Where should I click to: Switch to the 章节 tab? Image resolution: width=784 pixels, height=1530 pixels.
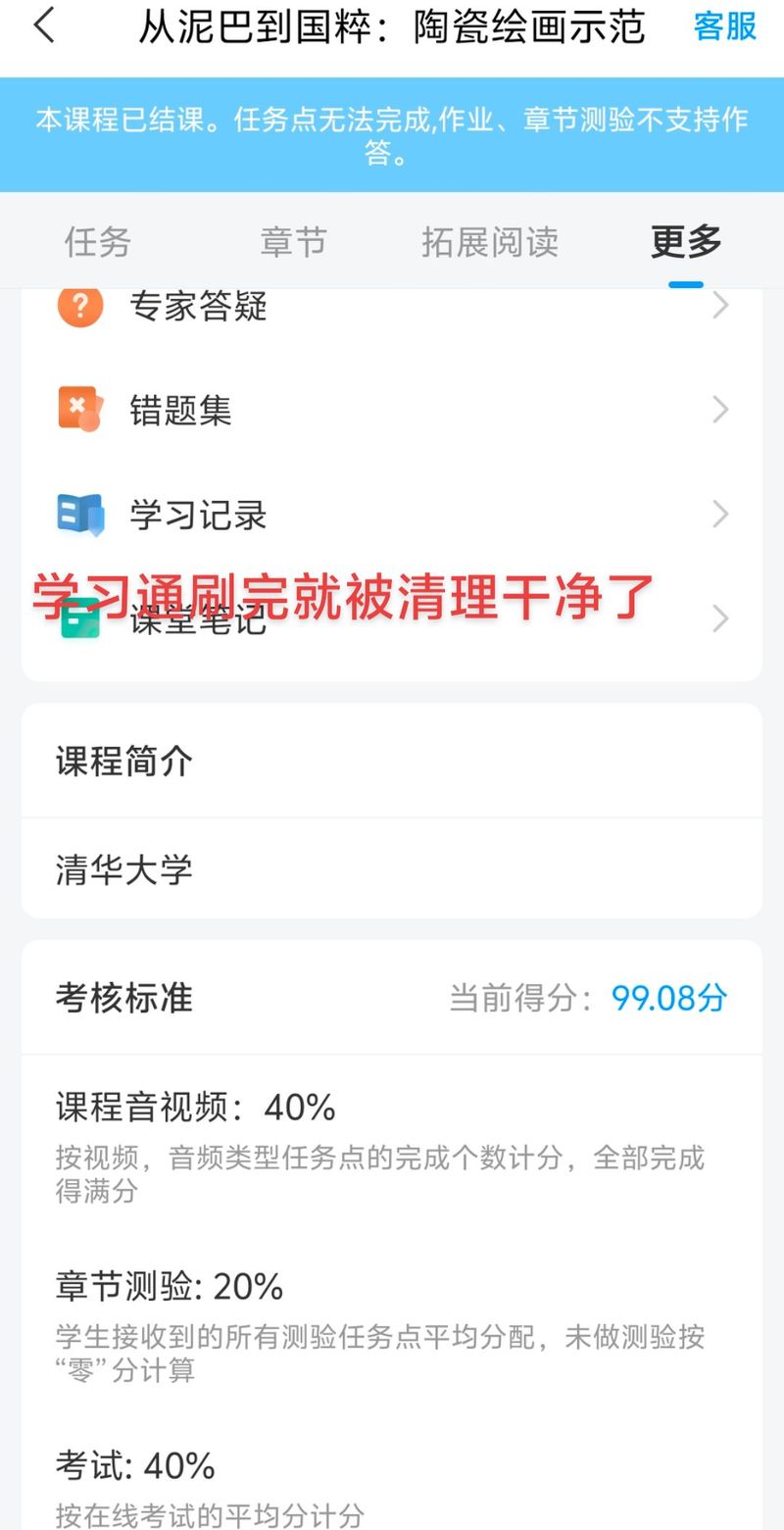(292, 242)
